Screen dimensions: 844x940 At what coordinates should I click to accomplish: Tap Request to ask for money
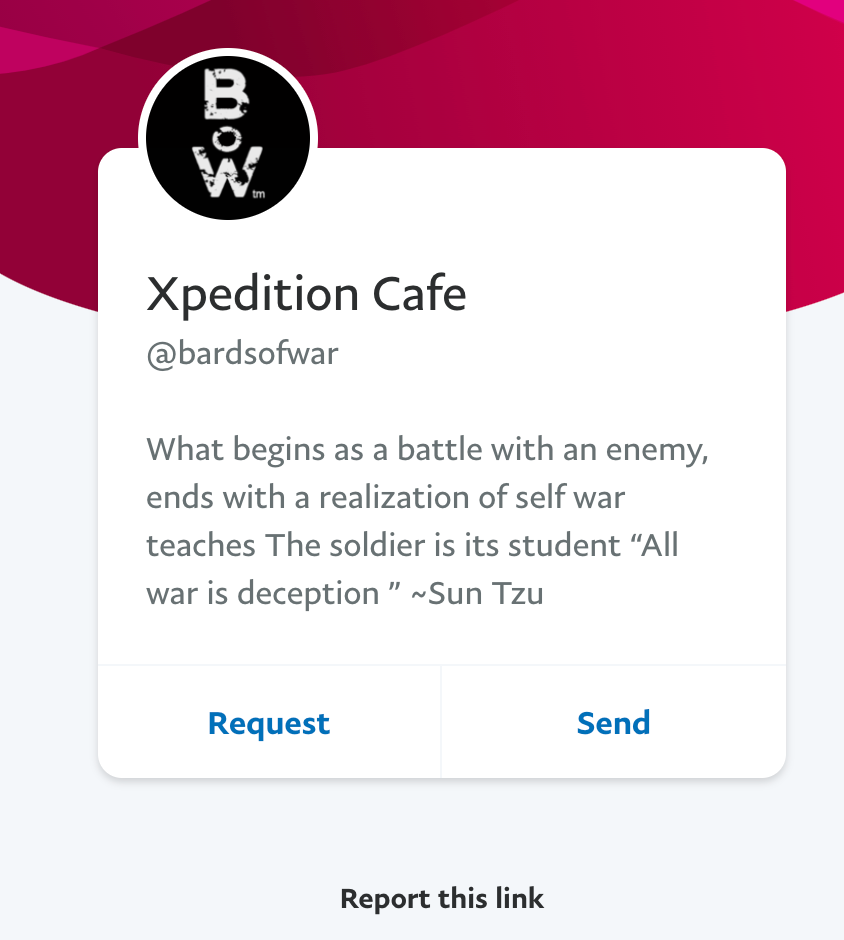[x=269, y=723]
